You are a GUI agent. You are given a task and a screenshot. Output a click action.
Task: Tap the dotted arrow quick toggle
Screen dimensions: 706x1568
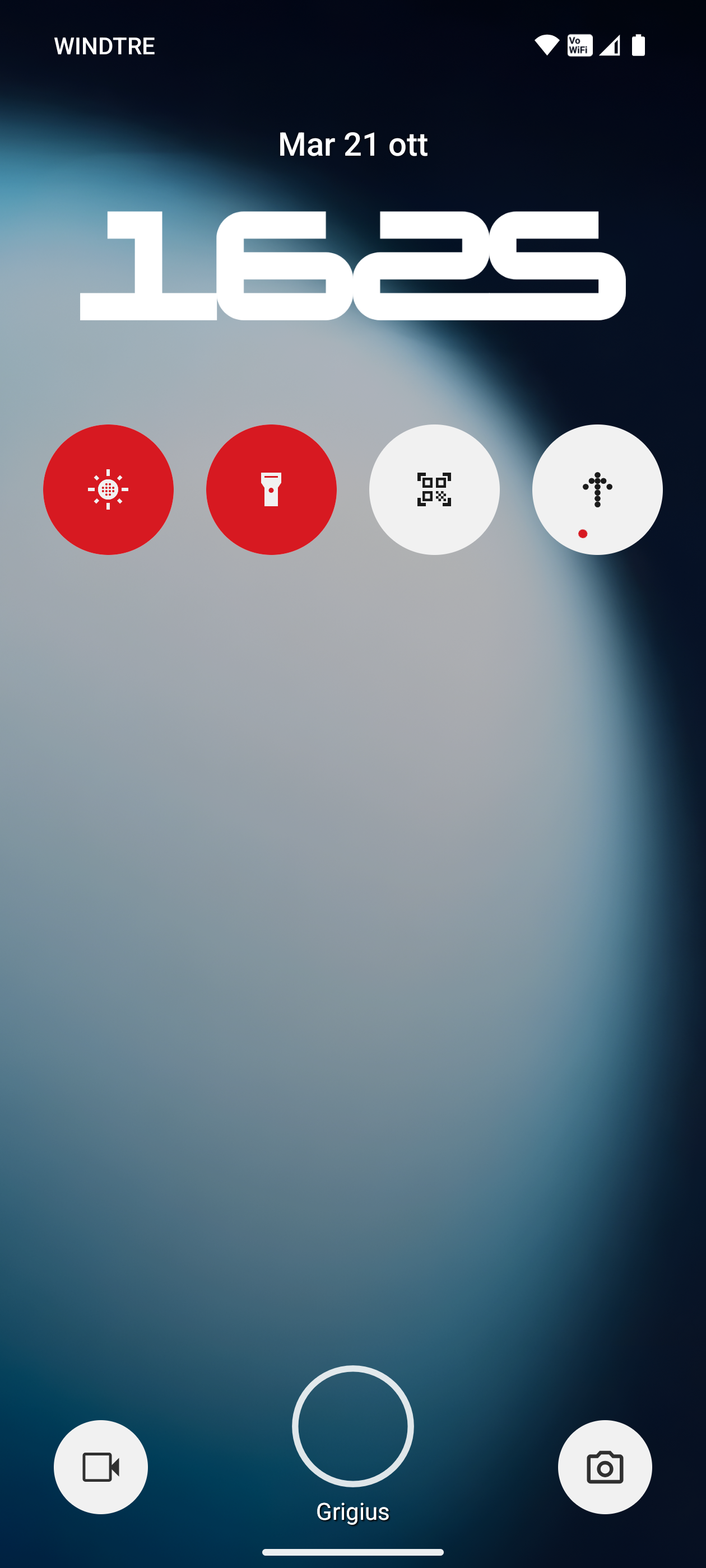pyautogui.click(x=597, y=489)
